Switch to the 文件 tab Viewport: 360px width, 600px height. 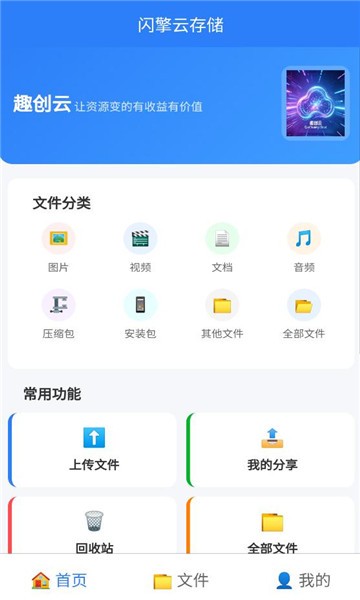pyautogui.click(x=181, y=580)
